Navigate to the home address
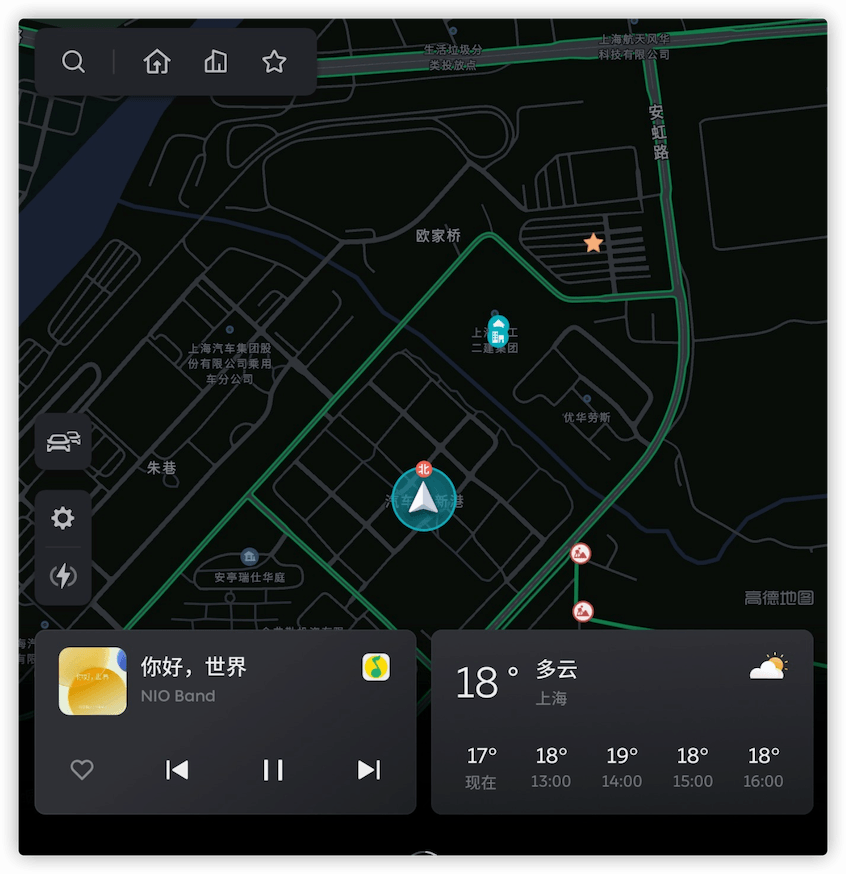This screenshot has width=846, height=874. click(x=157, y=62)
